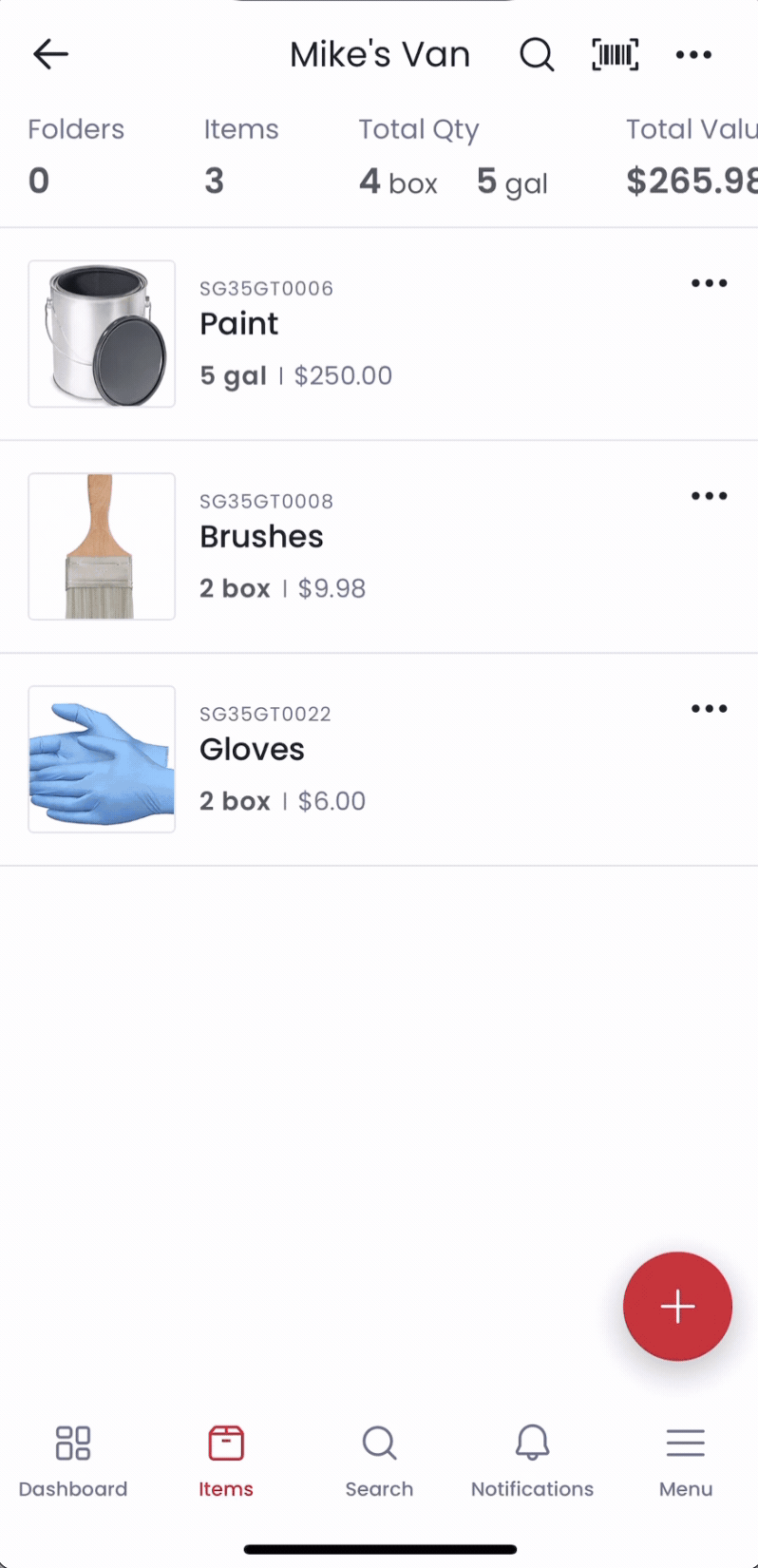Open the Menu via the hamburger icon
758x1568 pixels.
686,1459
